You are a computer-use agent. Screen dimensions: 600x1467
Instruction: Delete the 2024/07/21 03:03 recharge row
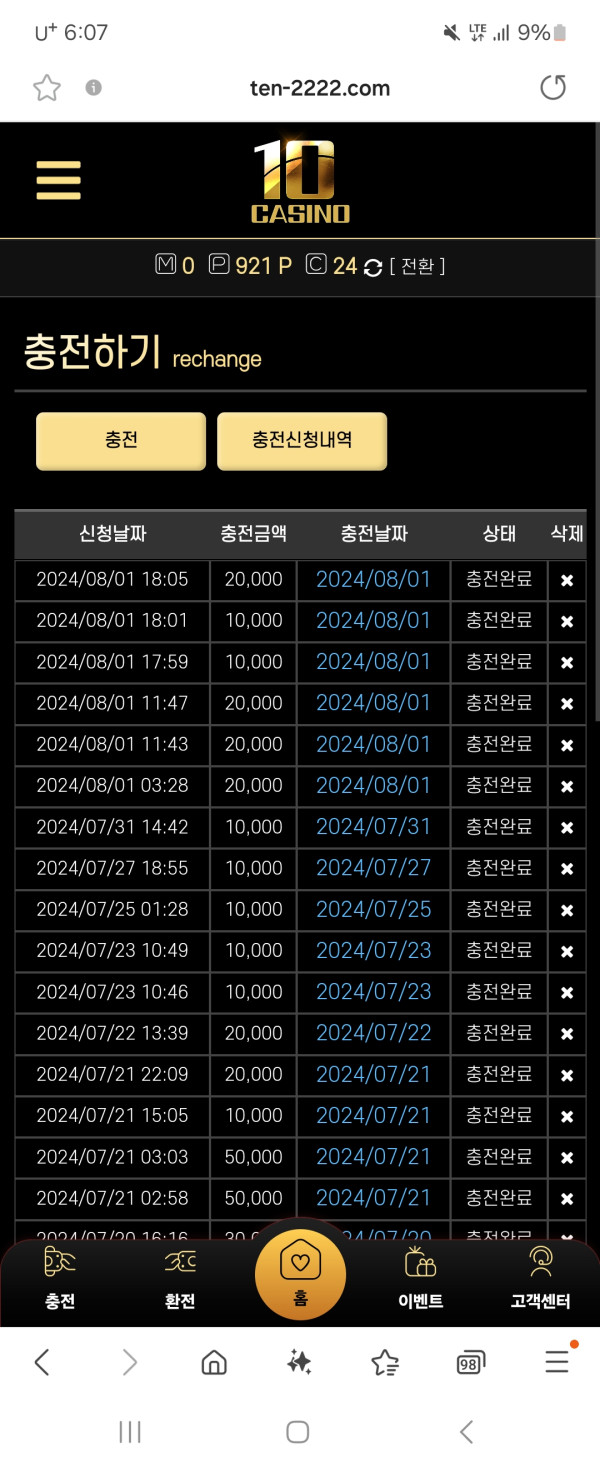567,1158
